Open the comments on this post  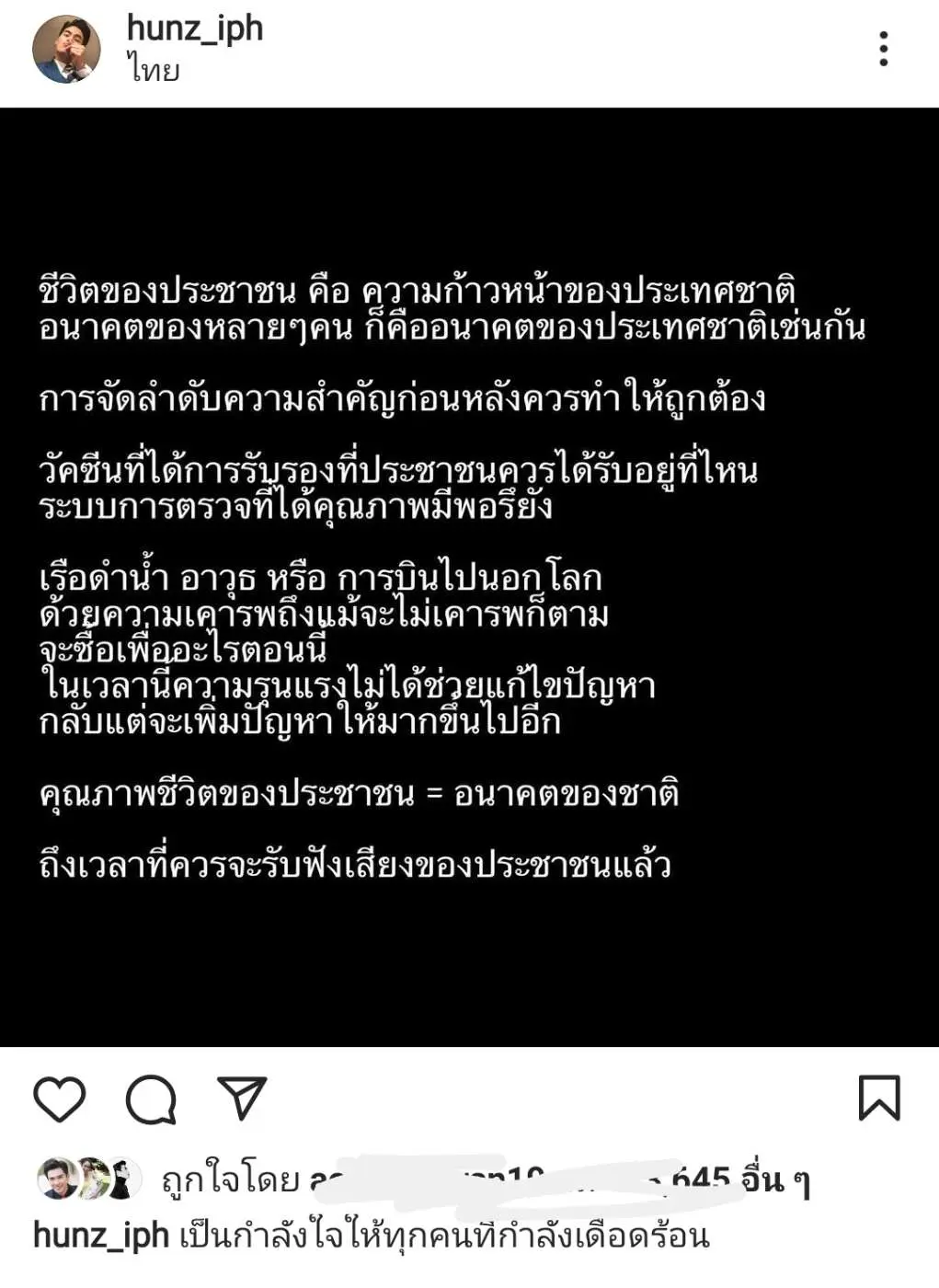[151, 1098]
